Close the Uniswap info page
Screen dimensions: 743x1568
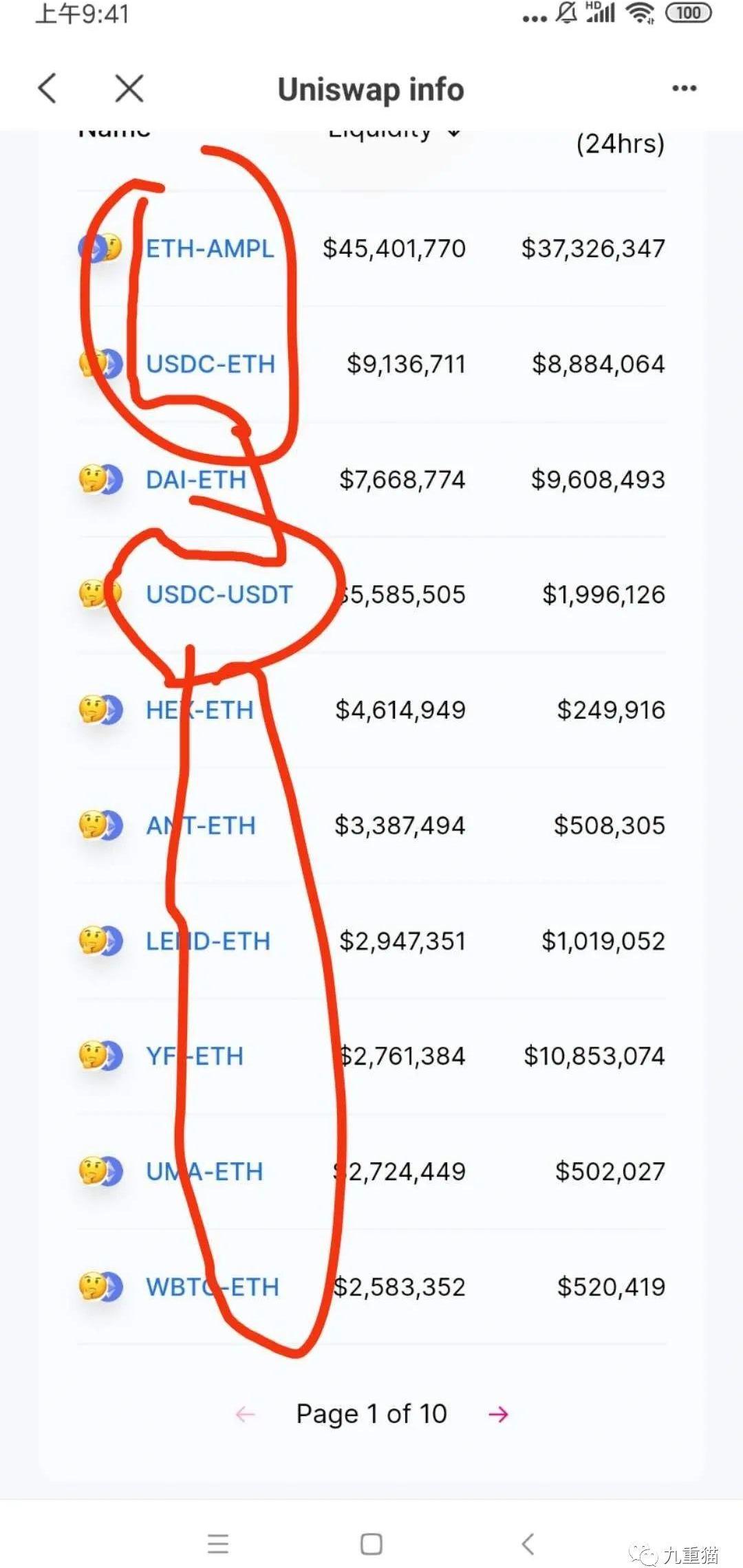click(x=129, y=89)
